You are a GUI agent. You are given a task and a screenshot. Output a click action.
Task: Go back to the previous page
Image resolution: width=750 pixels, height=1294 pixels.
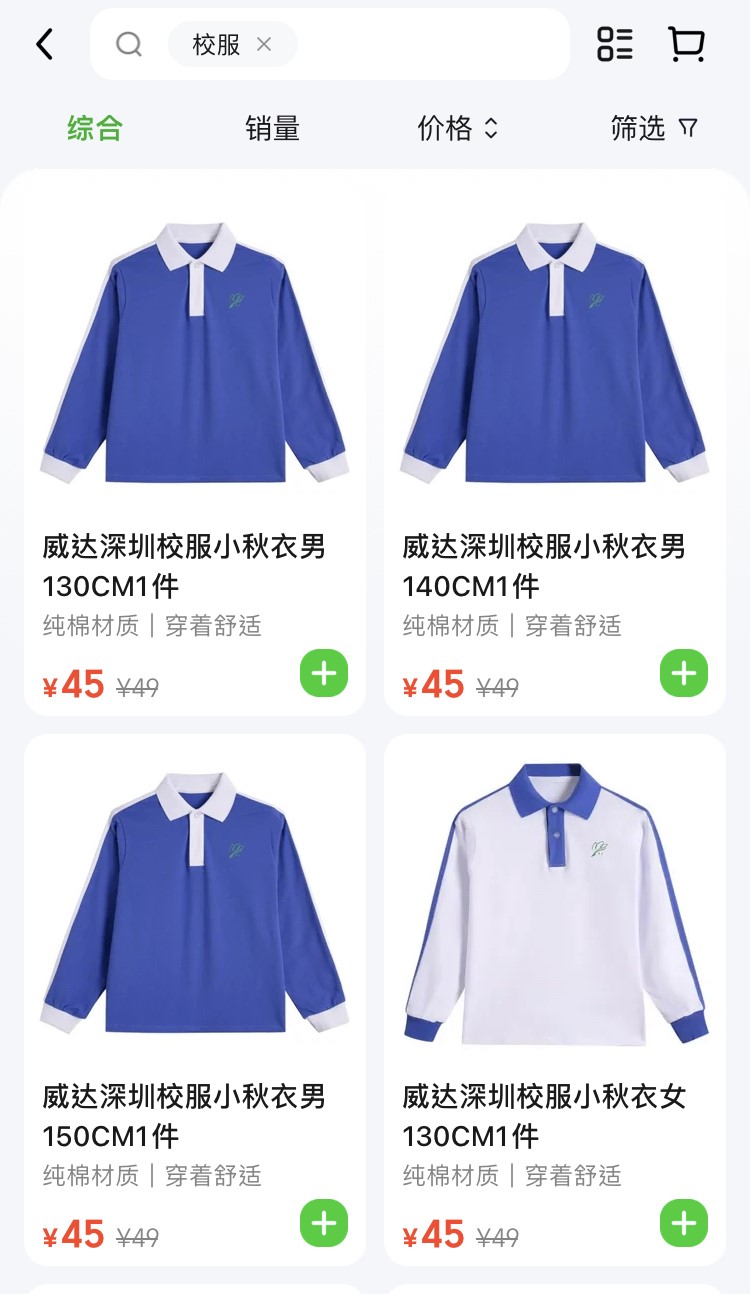coord(44,44)
